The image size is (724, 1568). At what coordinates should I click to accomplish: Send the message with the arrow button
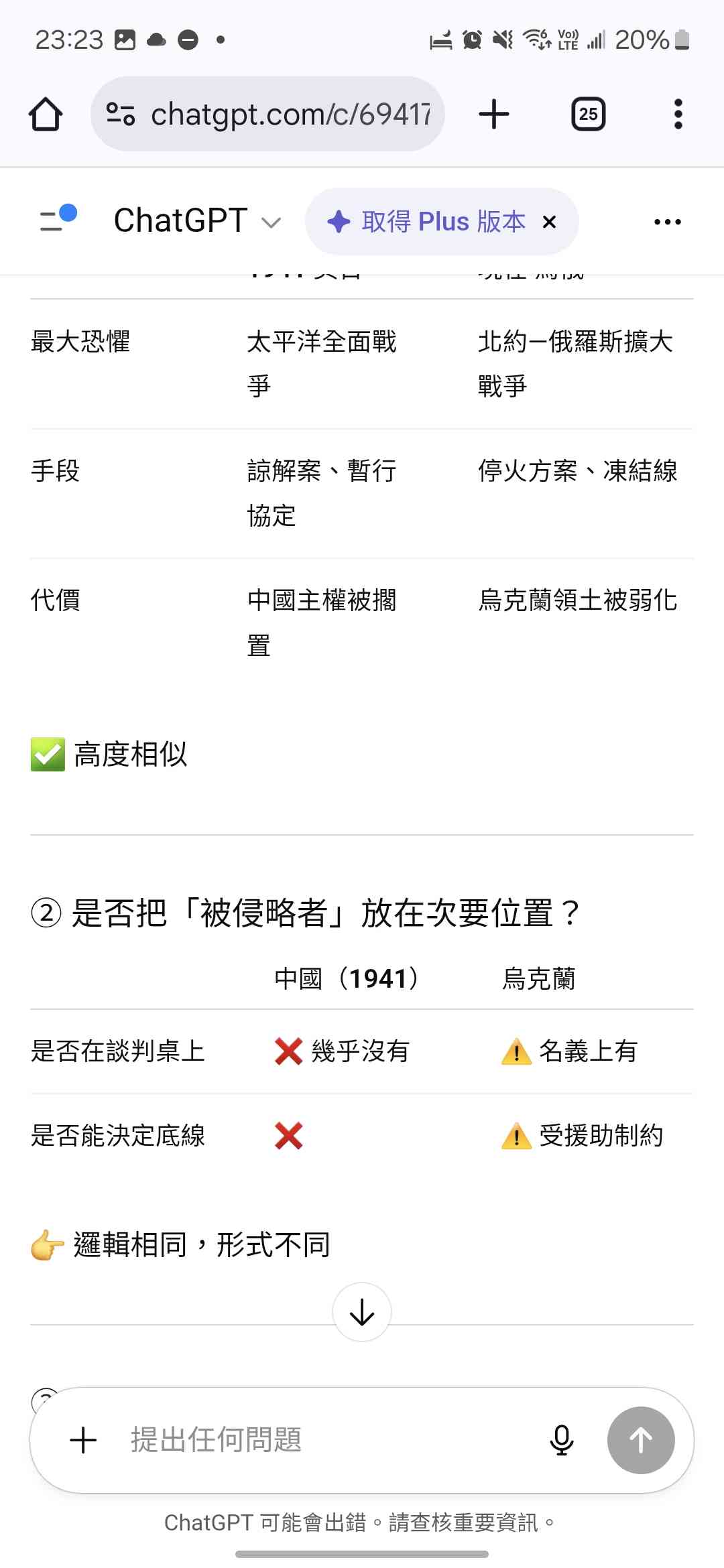640,1440
